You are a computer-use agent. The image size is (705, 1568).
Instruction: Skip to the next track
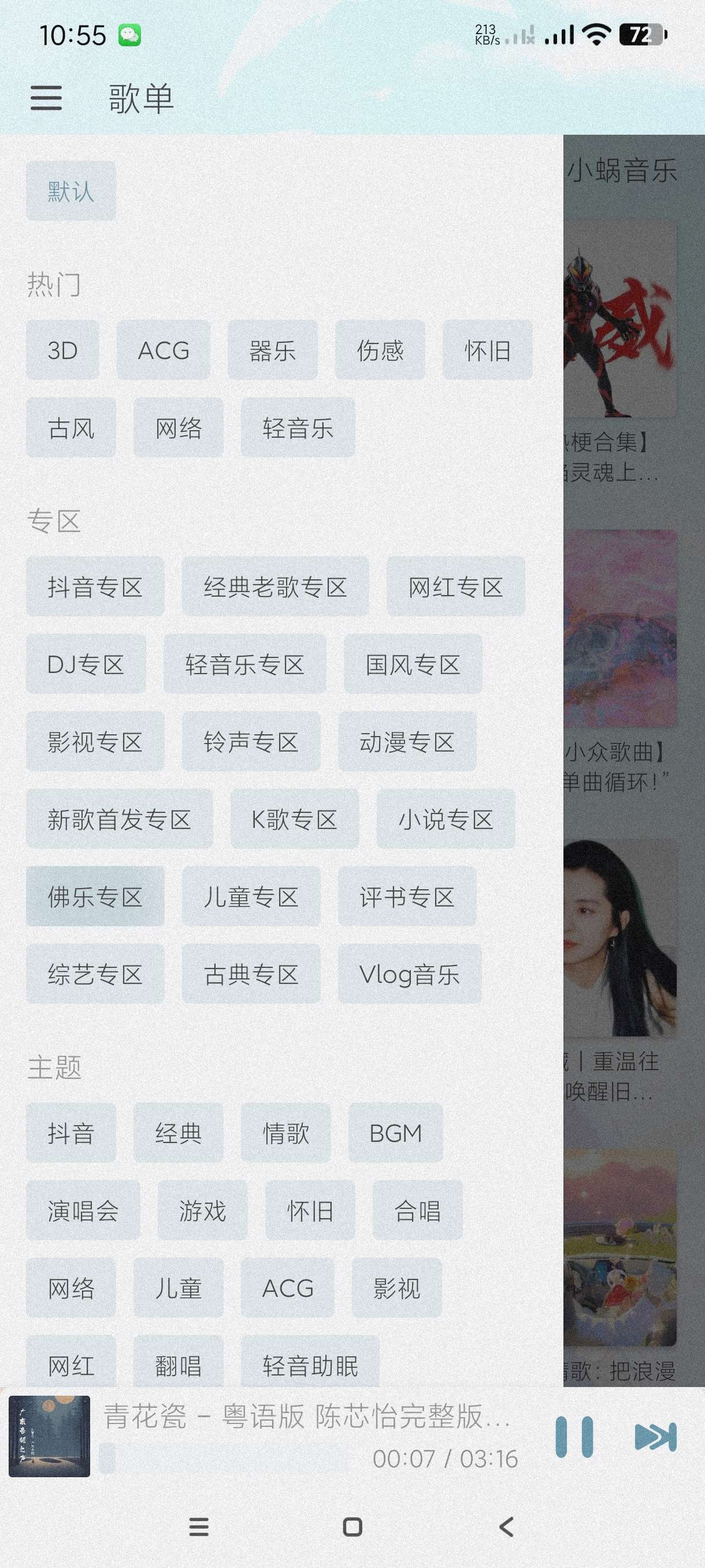[x=655, y=1437]
